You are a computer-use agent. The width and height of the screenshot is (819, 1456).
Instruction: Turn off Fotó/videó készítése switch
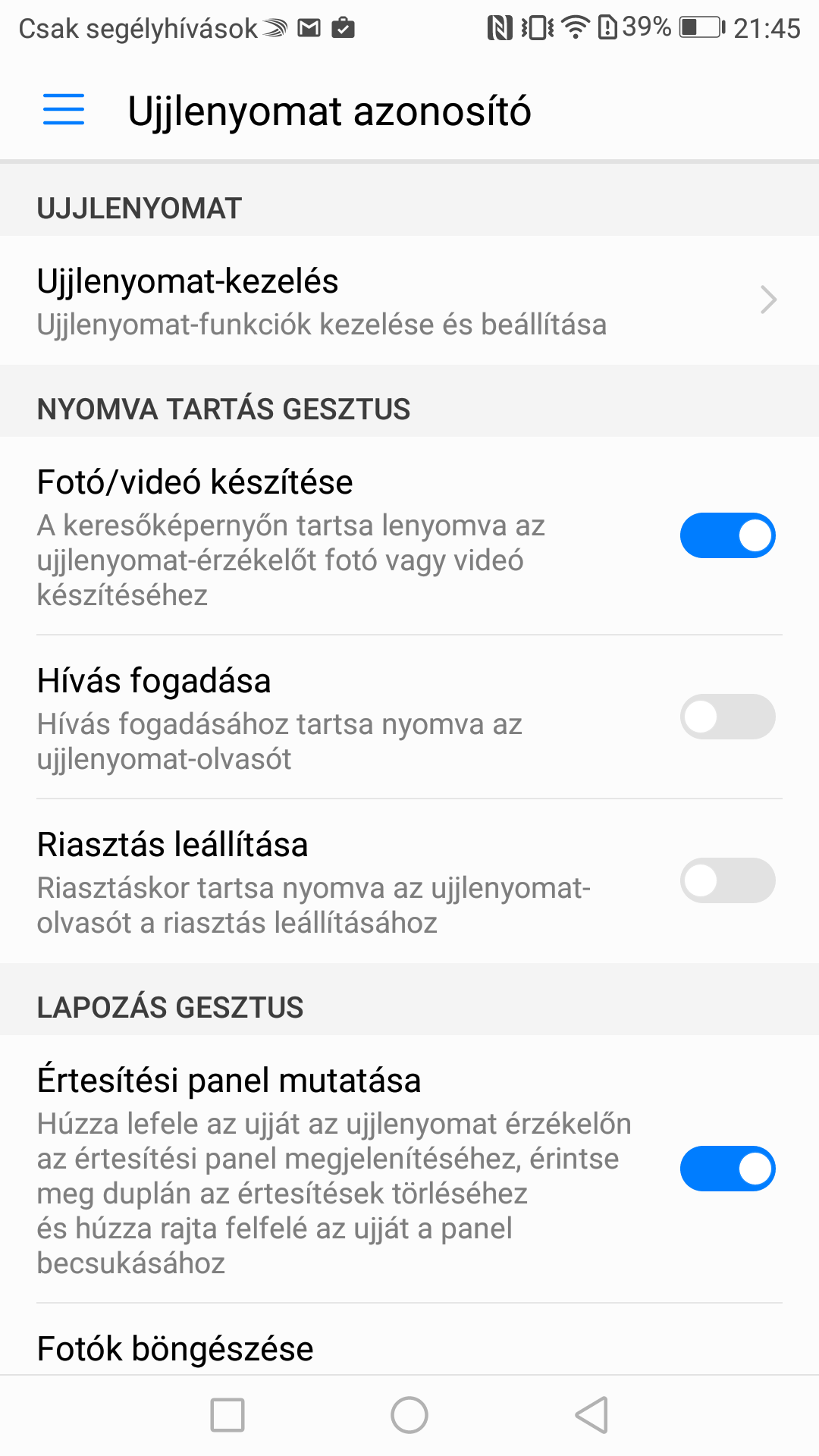[x=726, y=535]
